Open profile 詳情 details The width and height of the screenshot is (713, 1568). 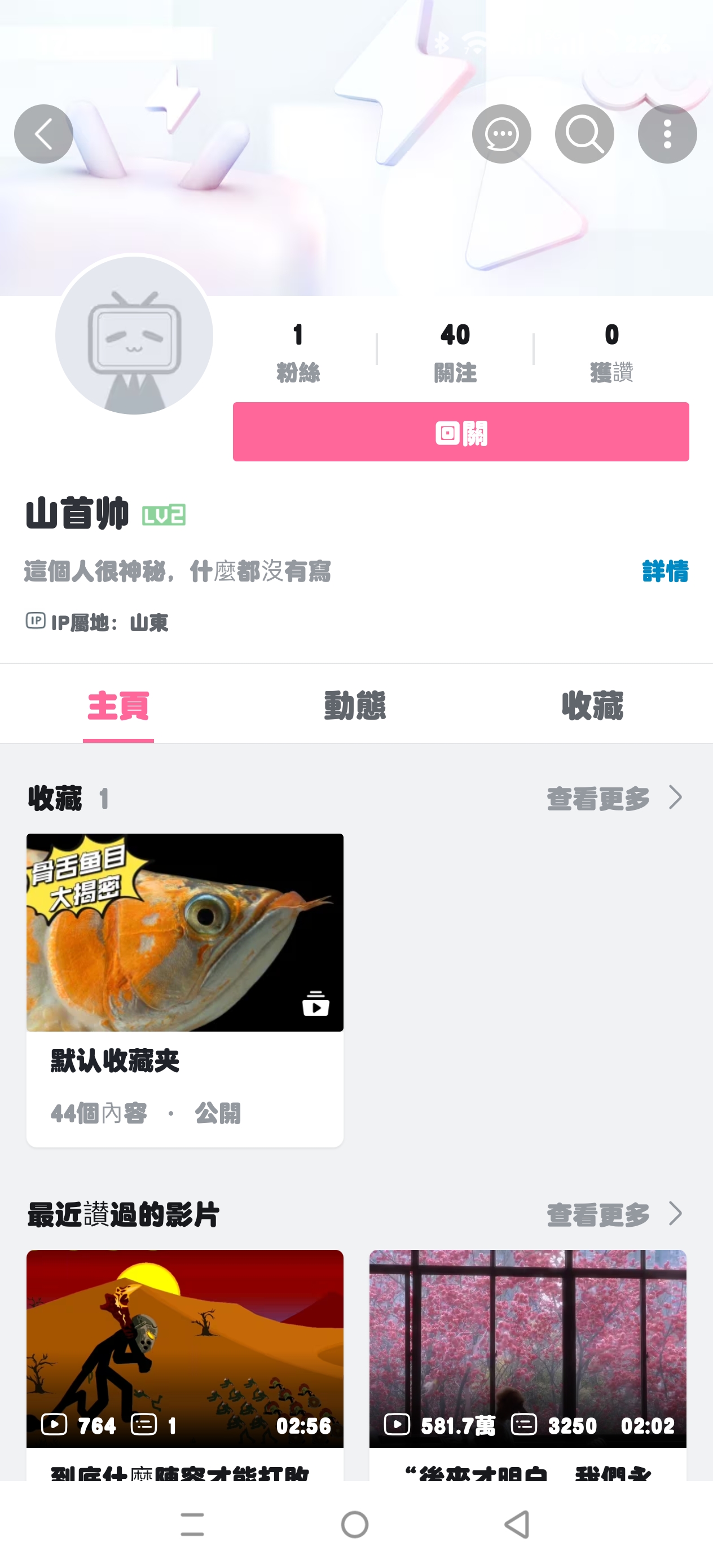[x=664, y=571]
